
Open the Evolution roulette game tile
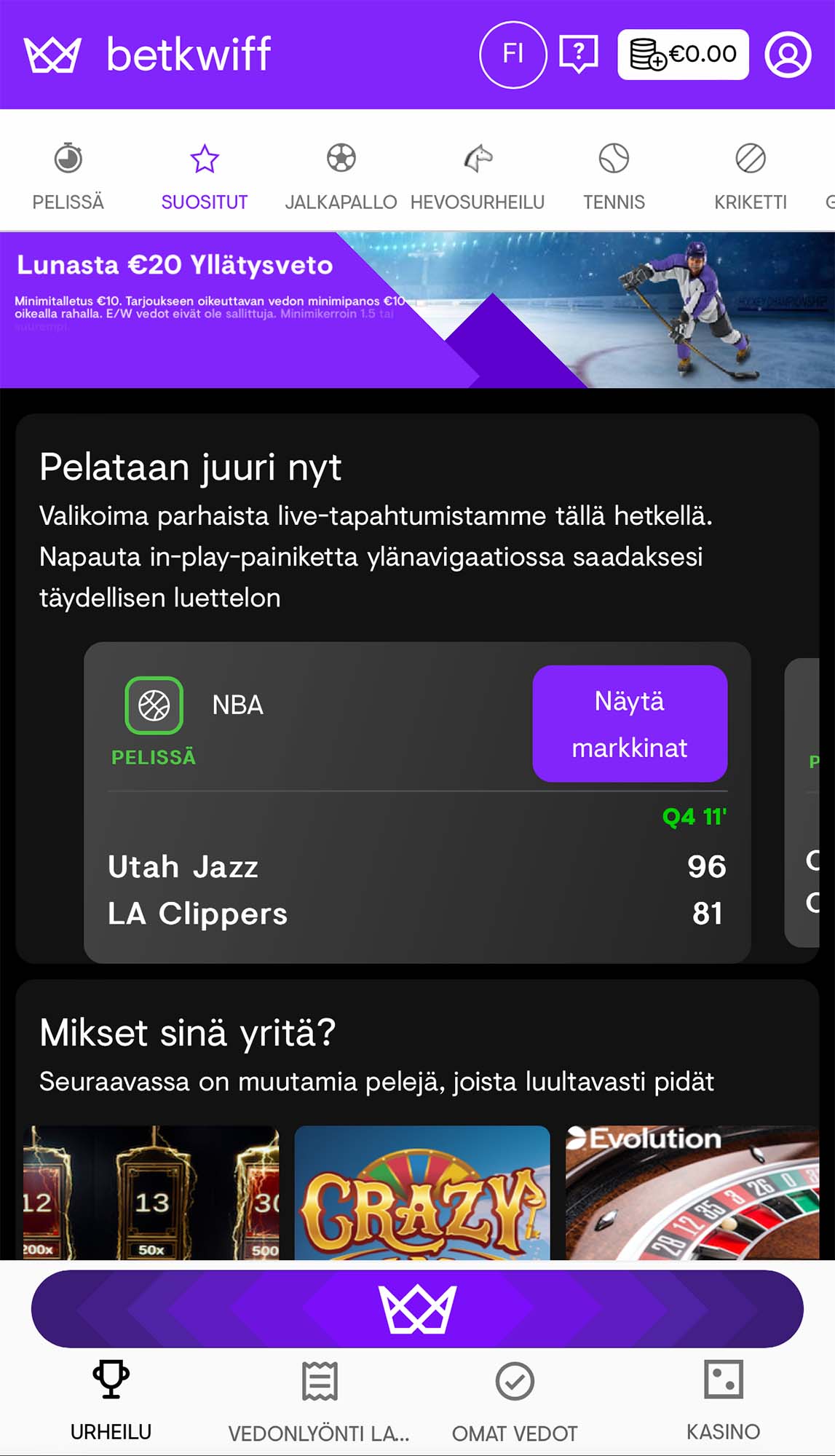click(x=692, y=1192)
